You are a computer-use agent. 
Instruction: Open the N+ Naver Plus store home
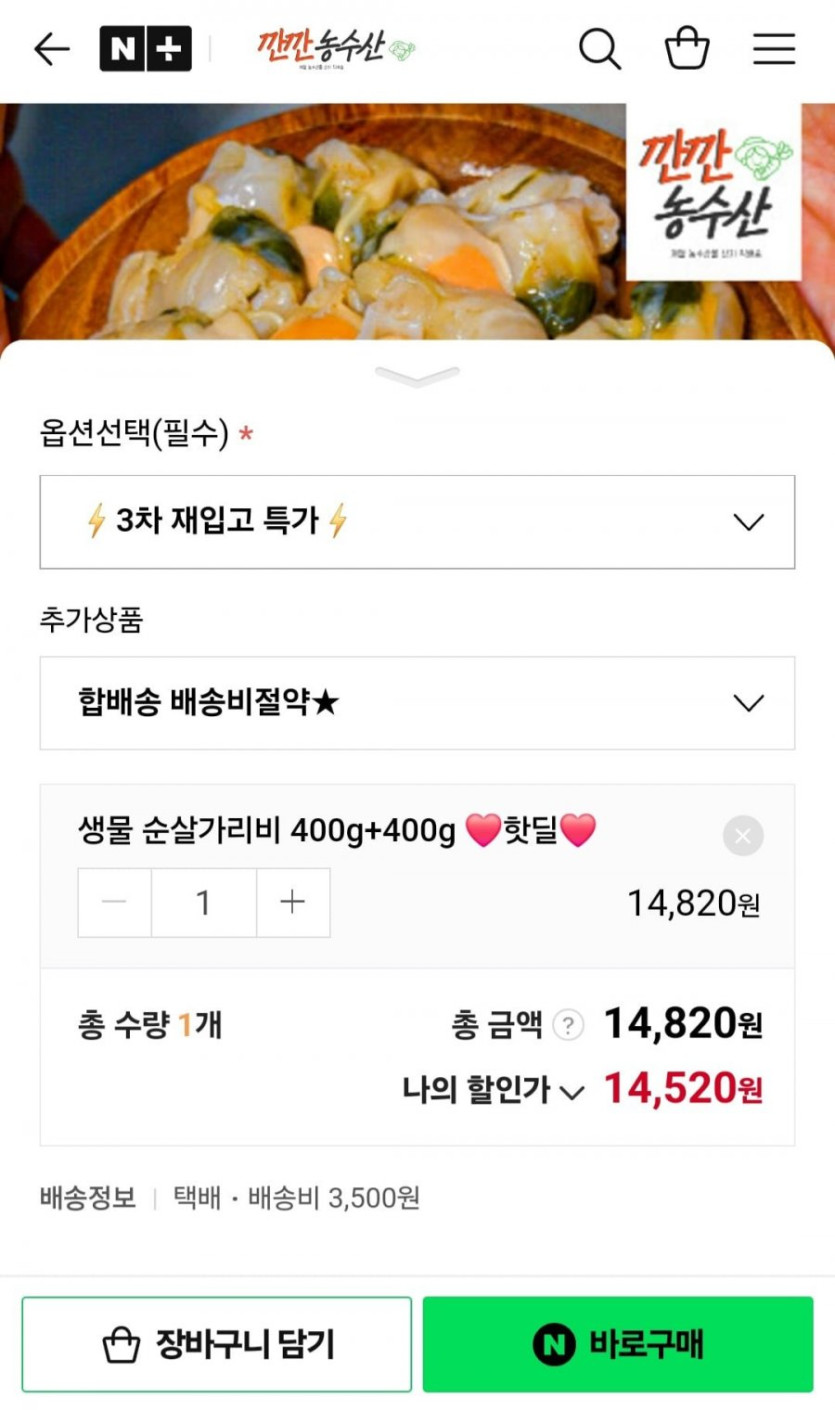(145, 49)
